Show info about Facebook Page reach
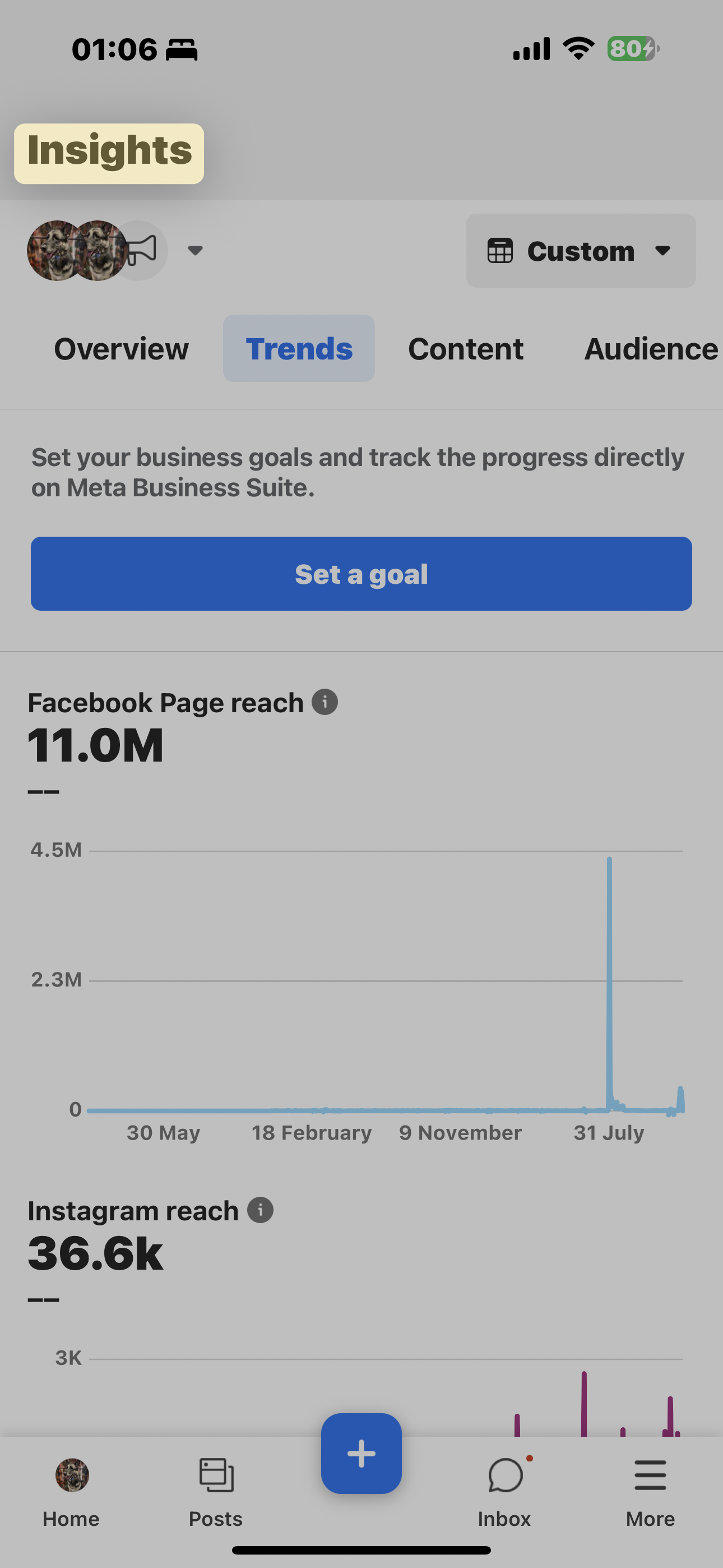The width and height of the screenshot is (723, 1568). pyautogui.click(x=325, y=703)
